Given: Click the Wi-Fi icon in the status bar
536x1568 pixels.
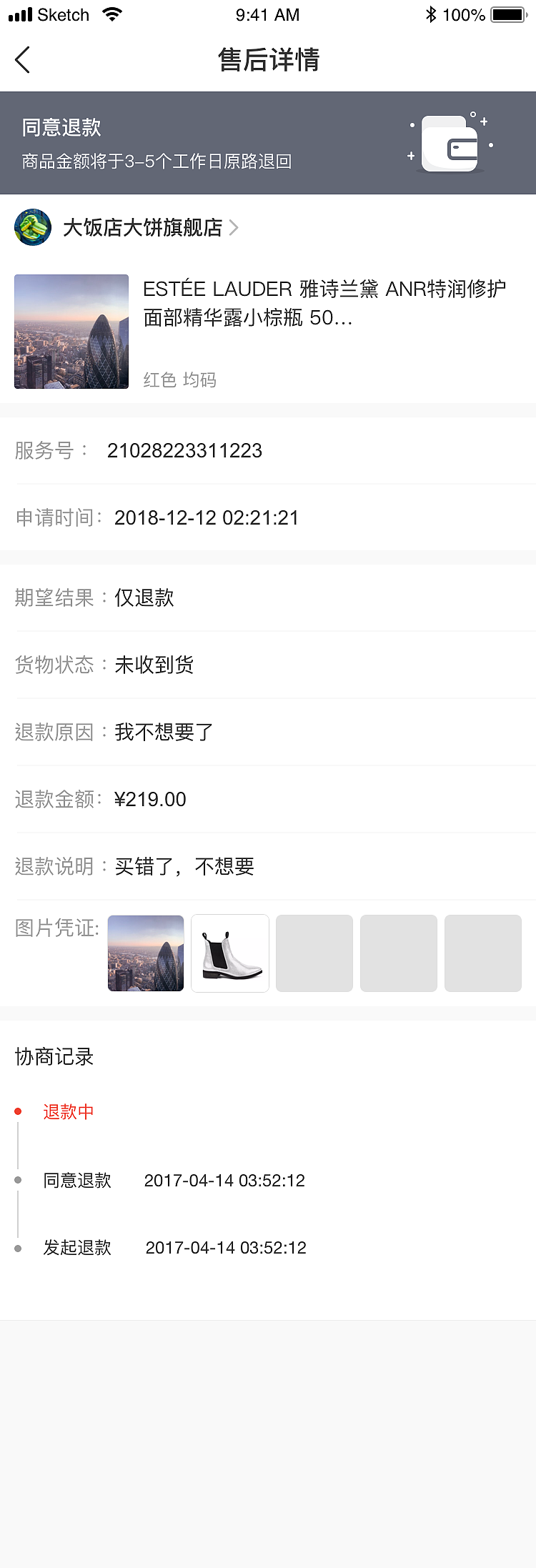Looking at the screenshot, I should pos(111,14).
